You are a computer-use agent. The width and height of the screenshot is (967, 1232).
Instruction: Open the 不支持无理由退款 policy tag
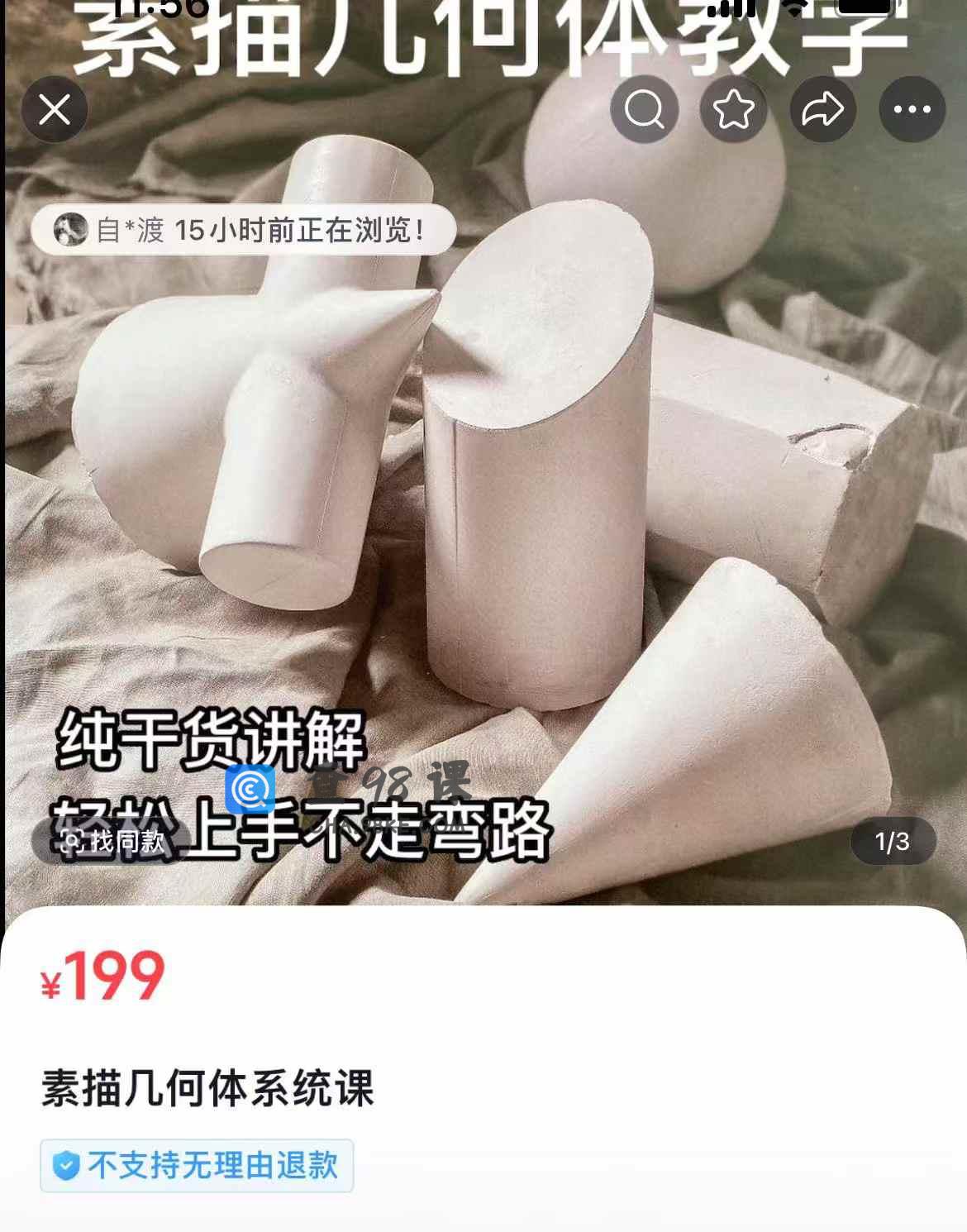coord(197,1166)
